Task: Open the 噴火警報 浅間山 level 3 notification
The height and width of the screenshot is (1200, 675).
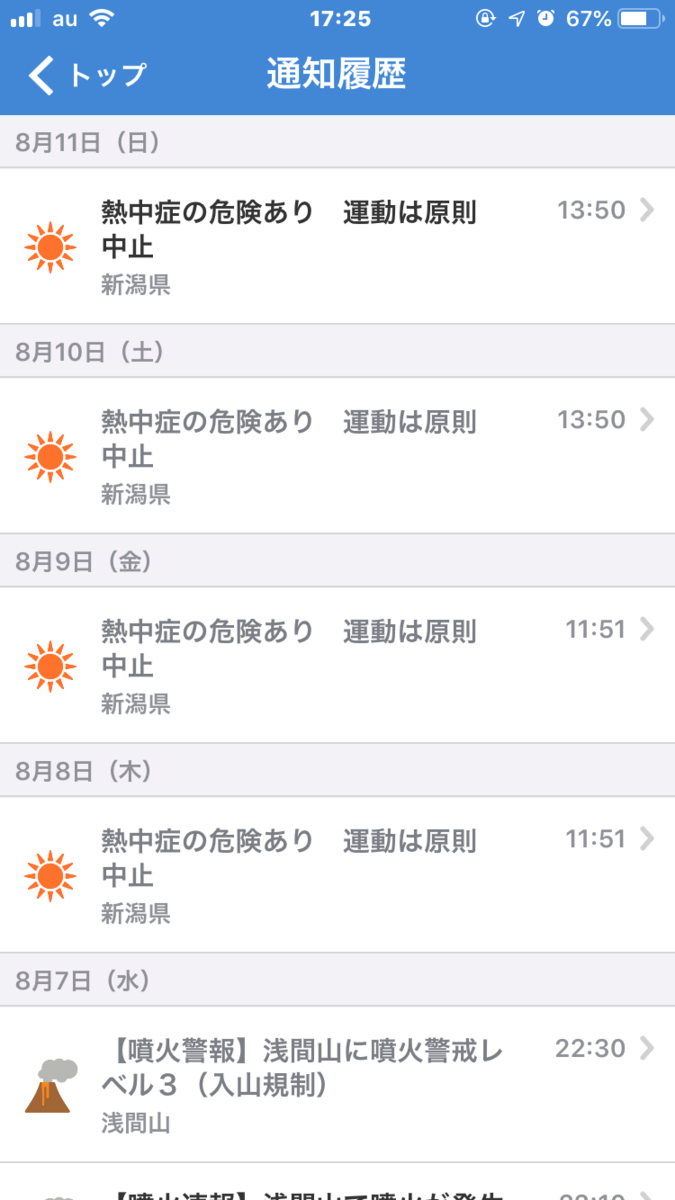Action: [x=337, y=1084]
